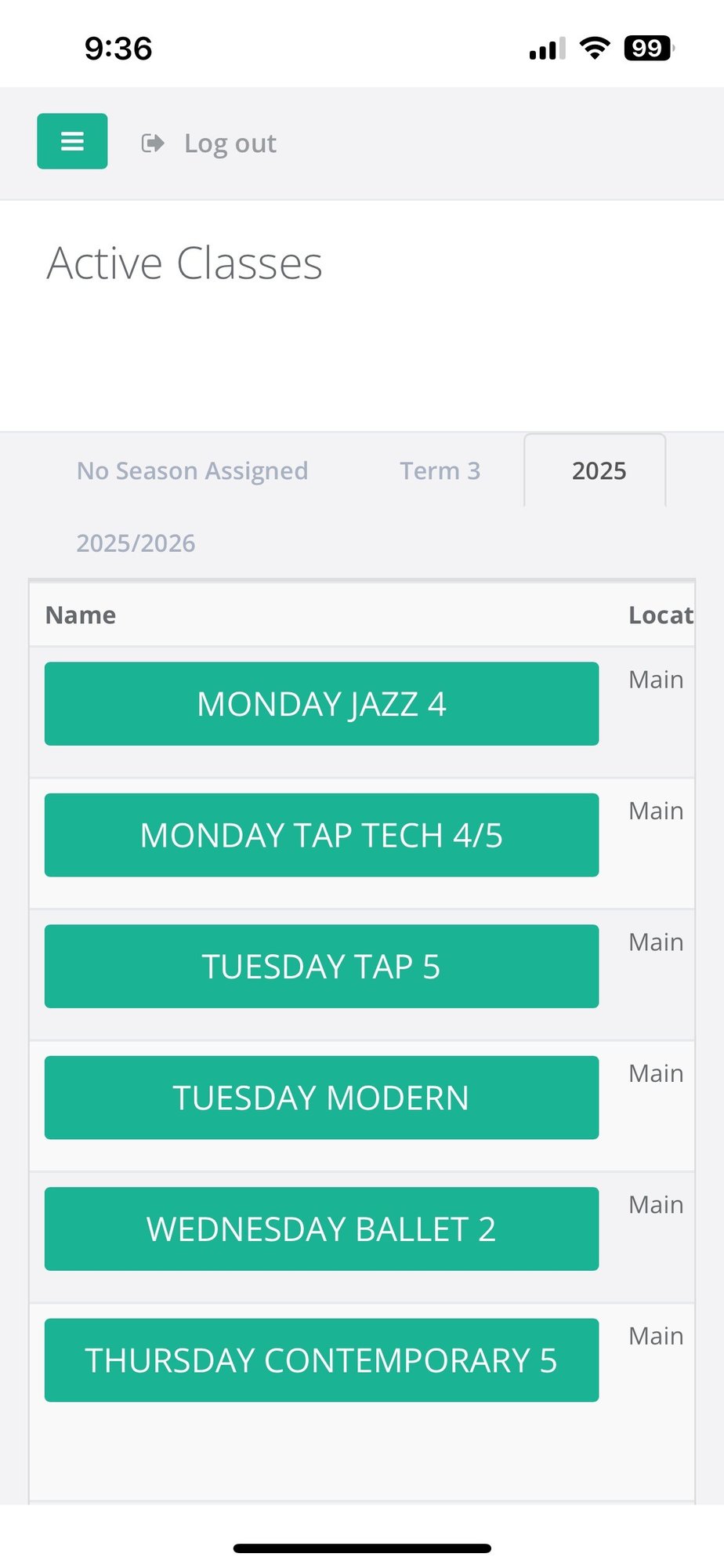Open THURSDAY CONTEMPORARY 5 class
724x1568 pixels.
(320, 1359)
